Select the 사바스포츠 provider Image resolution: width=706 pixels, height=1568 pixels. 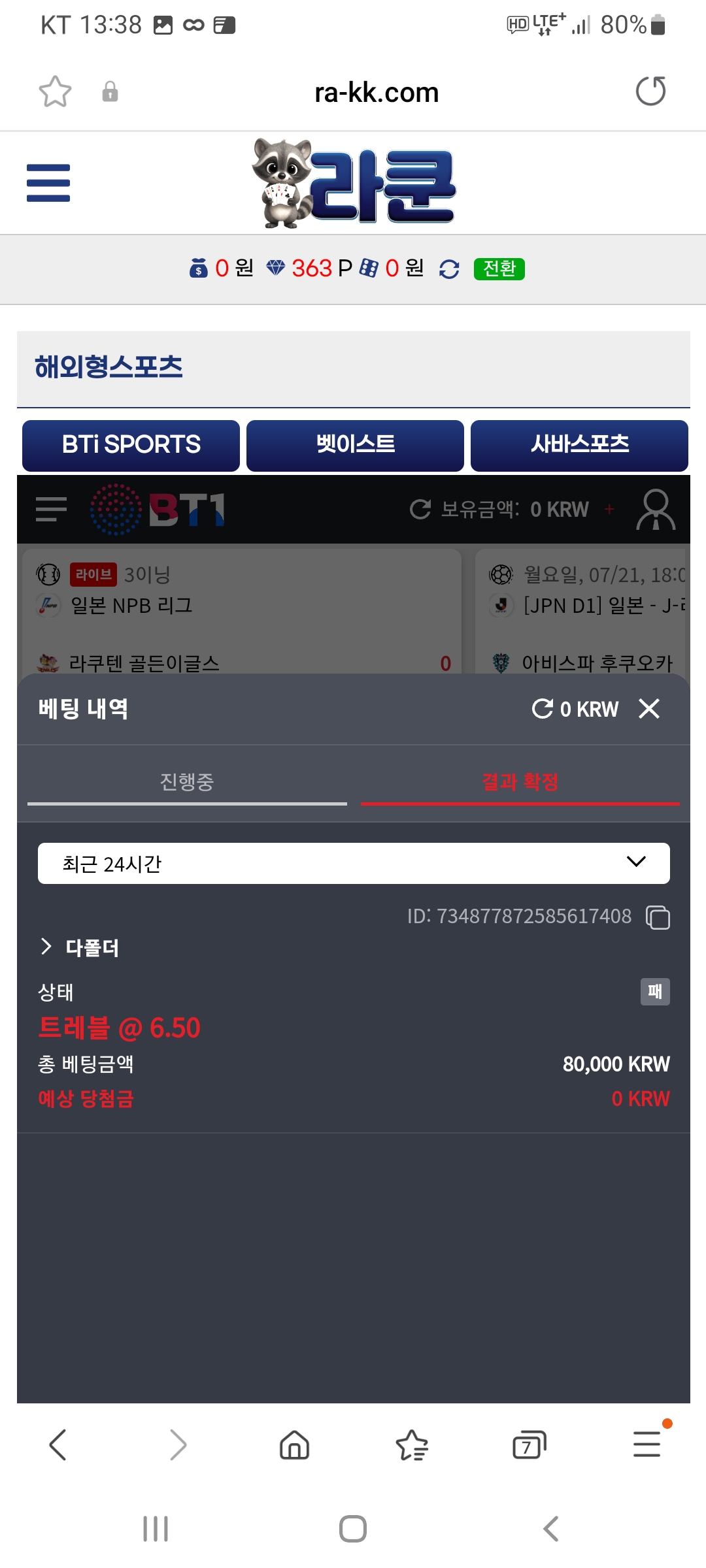tap(579, 445)
